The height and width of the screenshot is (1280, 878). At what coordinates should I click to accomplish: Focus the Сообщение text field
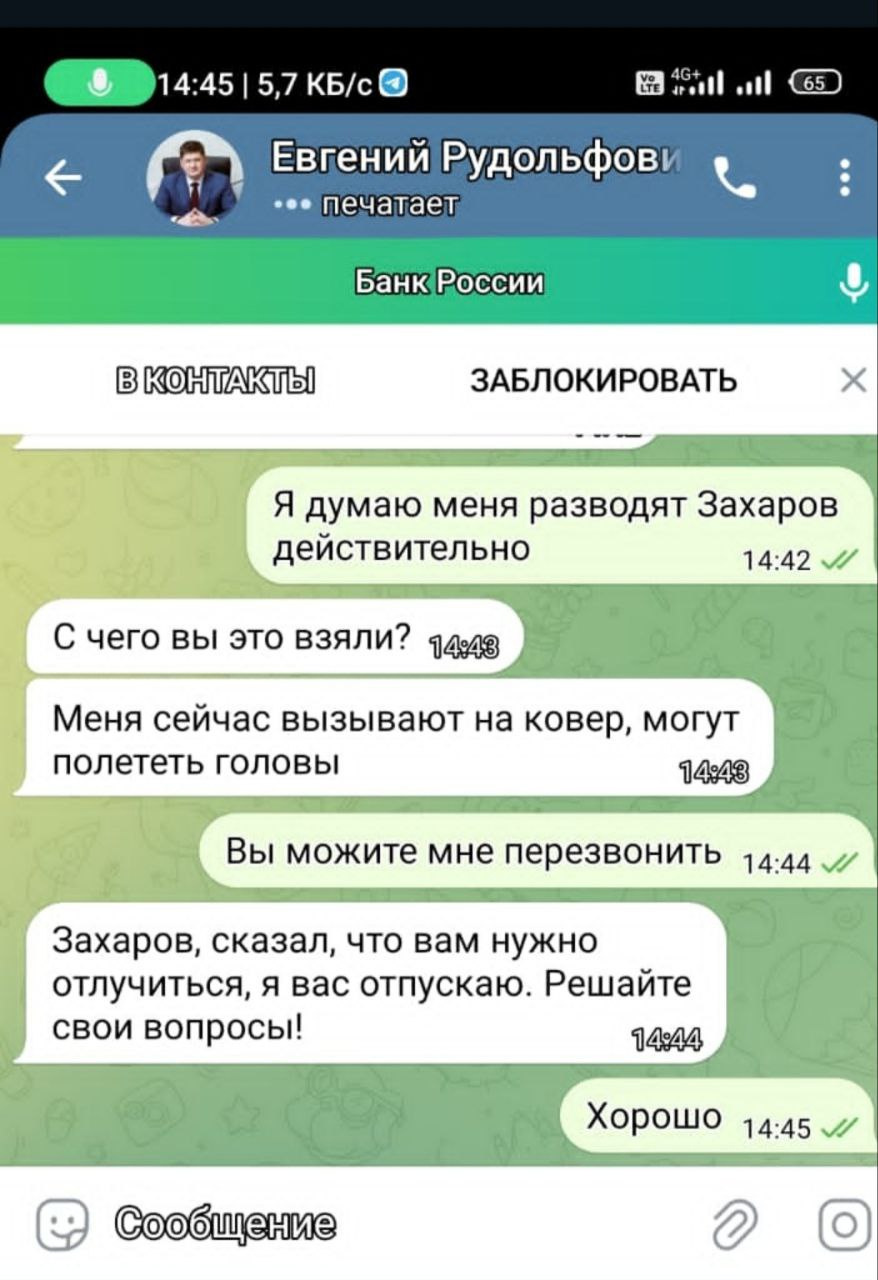[x=400, y=1224]
